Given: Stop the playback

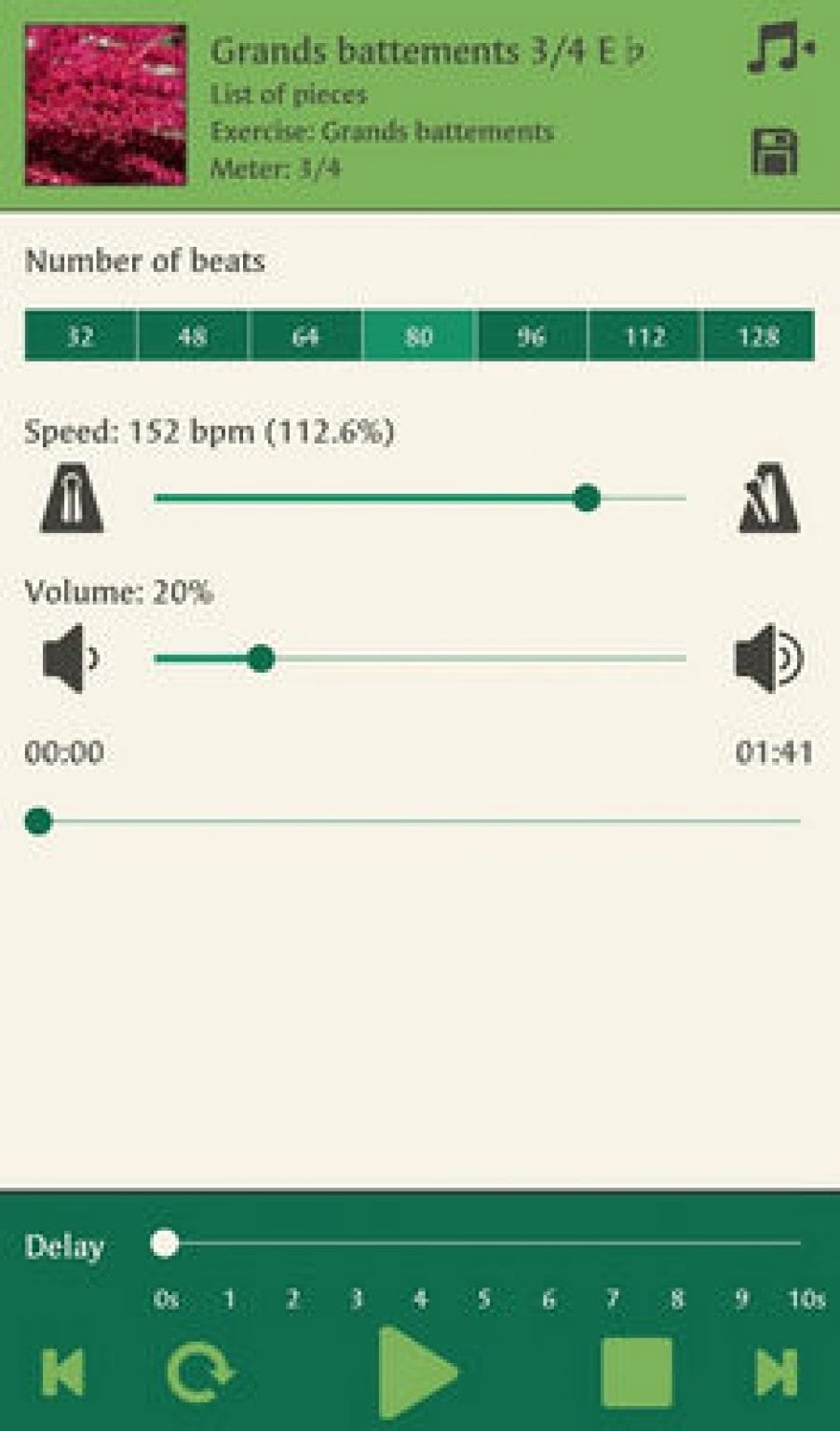Looking at the screenshot, I should 637,1372.
